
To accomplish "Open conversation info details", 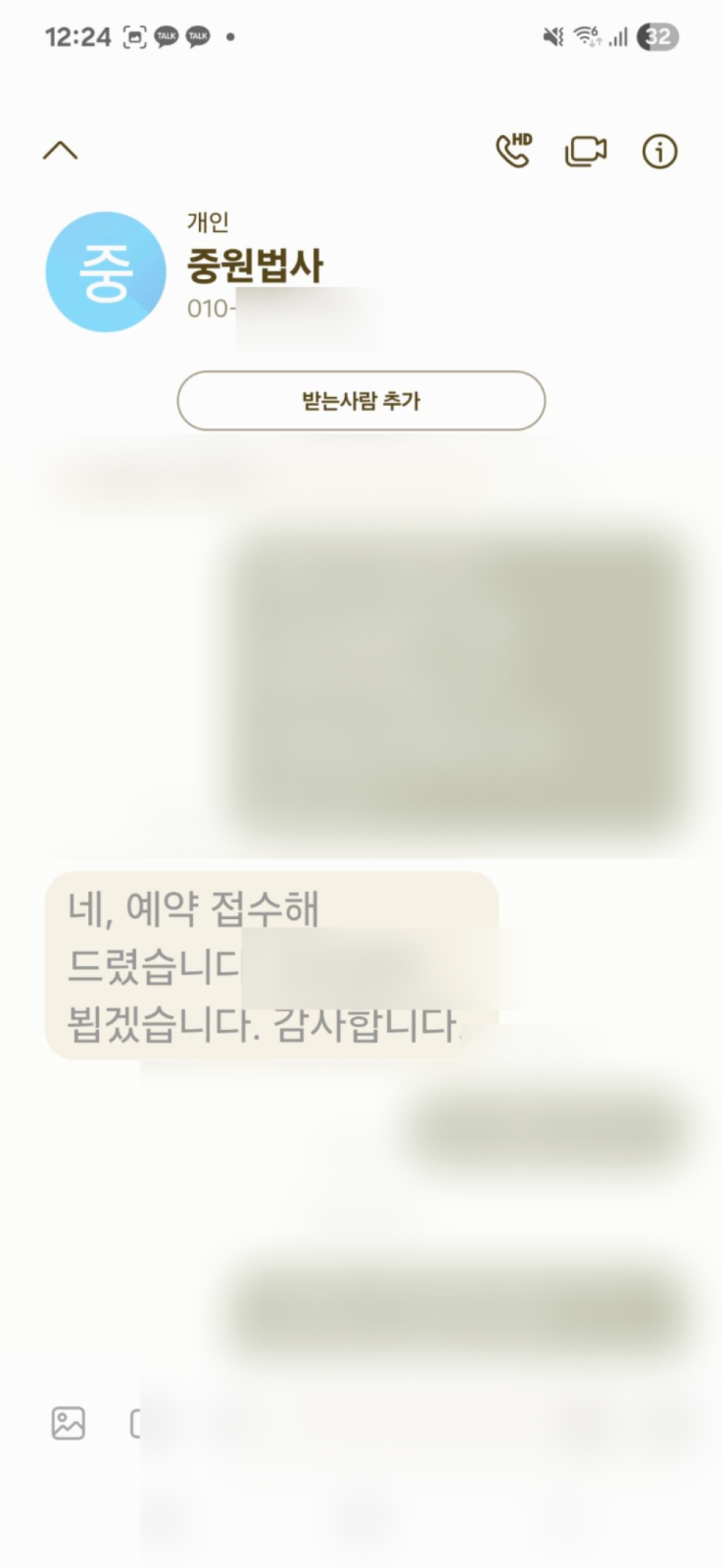I will 659,152.
